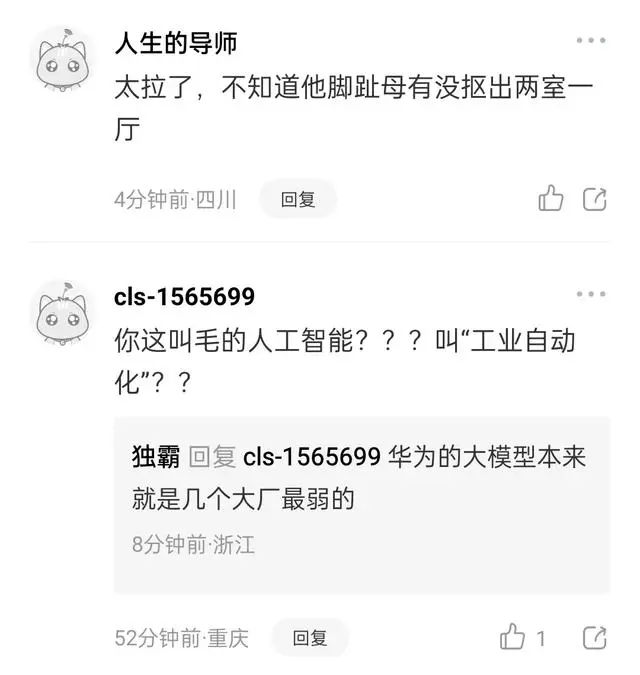Like the comment by 人生的导师
Screen dimensions: 640x675
coord(551,198)
